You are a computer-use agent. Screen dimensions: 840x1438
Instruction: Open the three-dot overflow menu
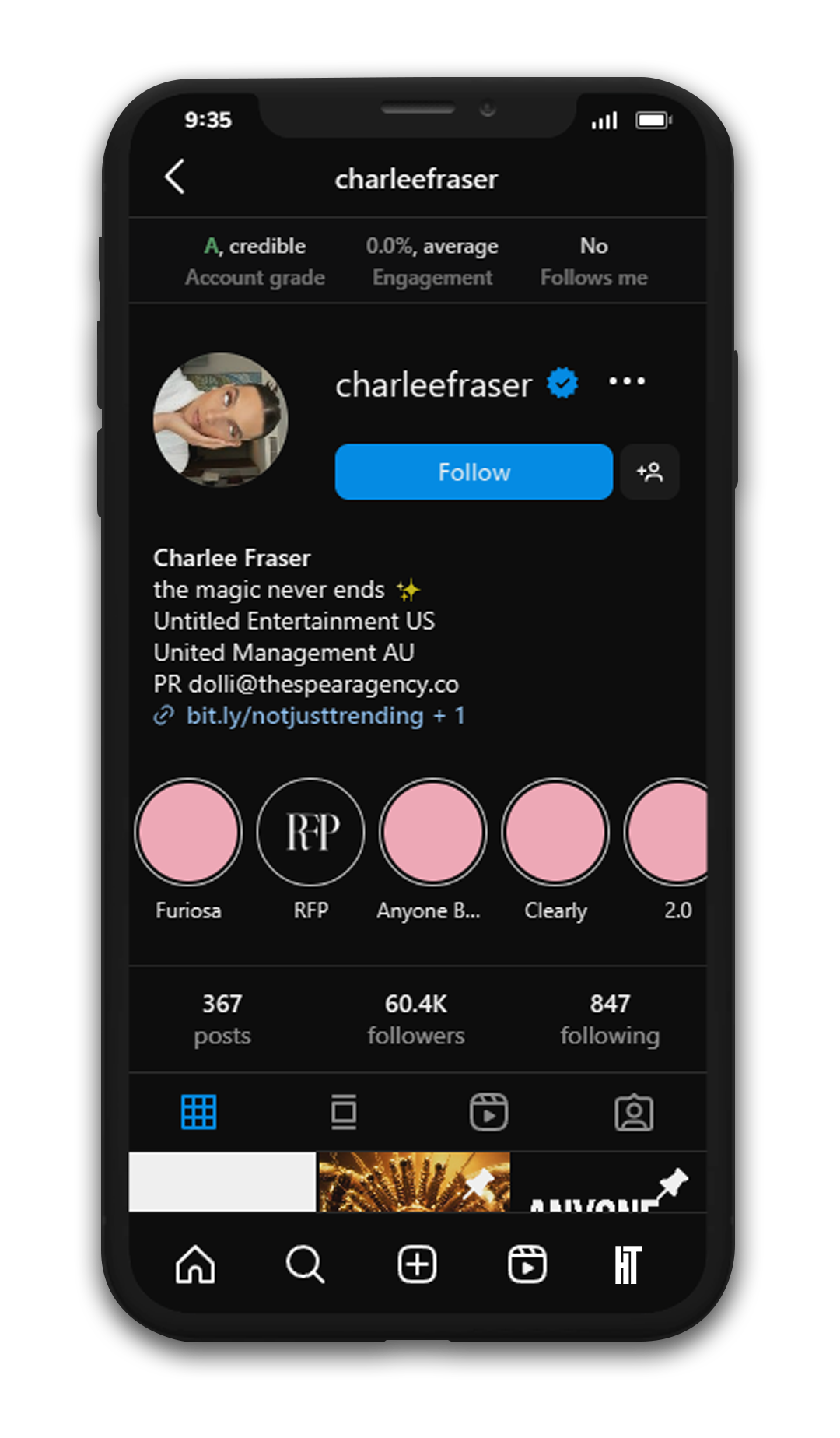[627, 381]
